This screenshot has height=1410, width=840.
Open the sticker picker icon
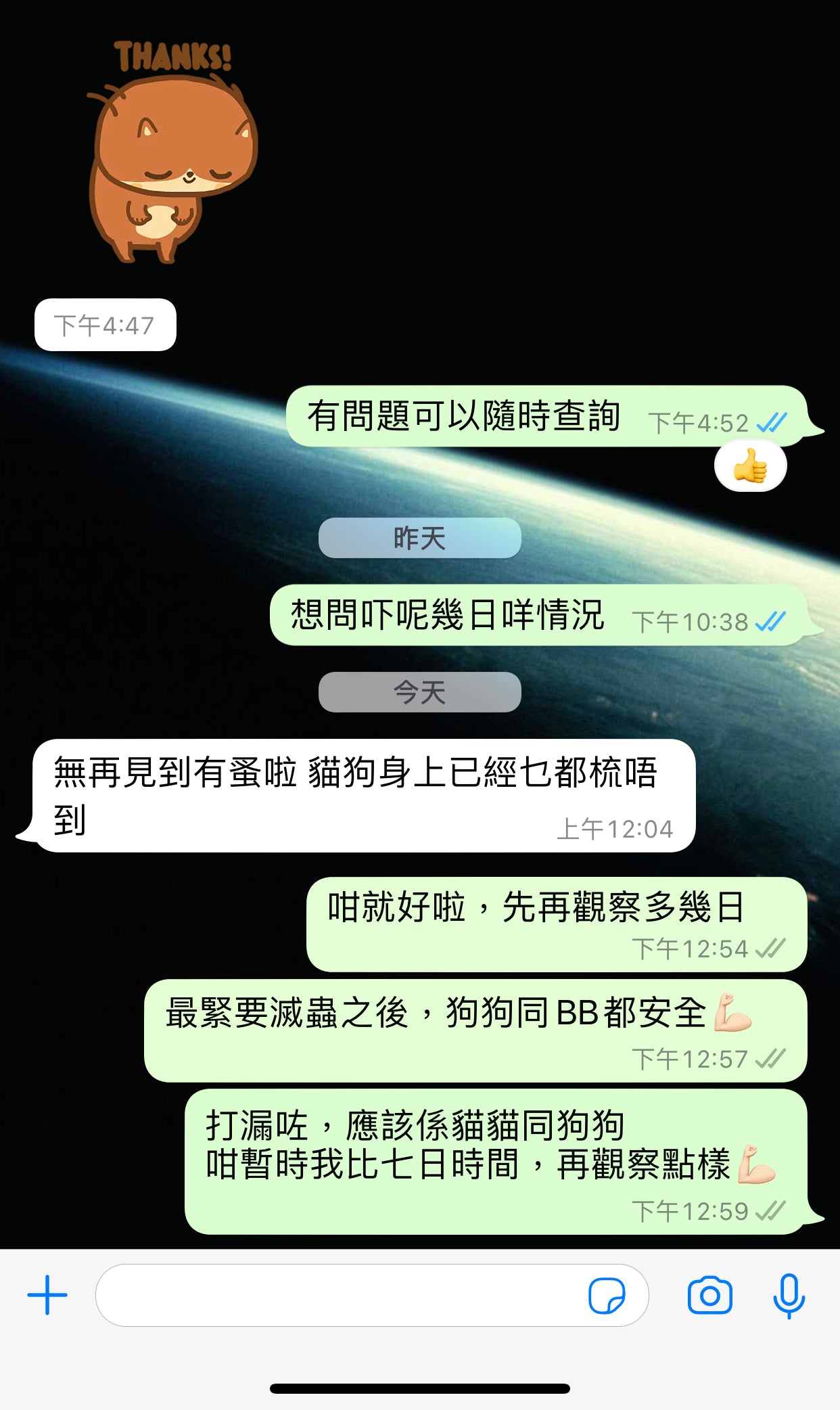607,1295
